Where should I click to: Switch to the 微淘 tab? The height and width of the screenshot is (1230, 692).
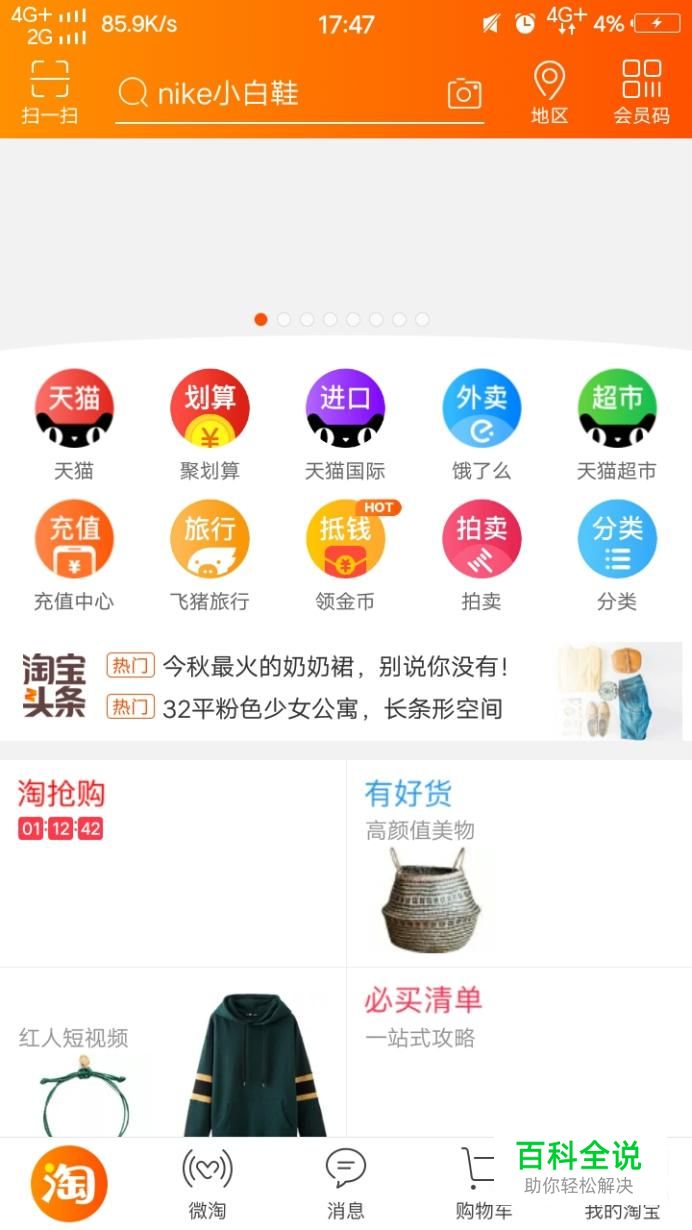pyautogui.click(x=207, y=1184)
